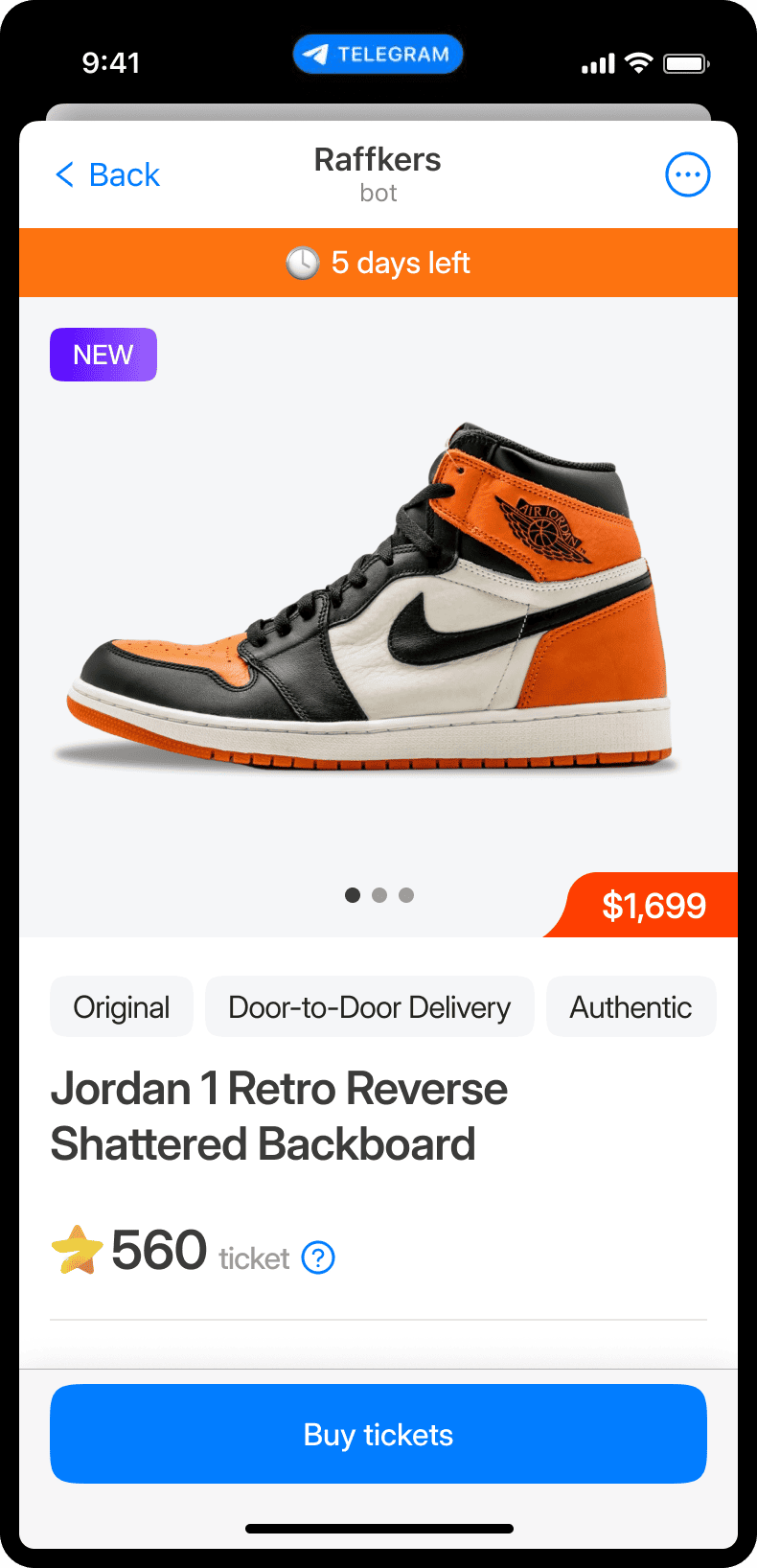Go back to the previous screen
Image resolution: width=757 pixels, height=1568 pixels.
pyautogui.click(x=107, y=175)
